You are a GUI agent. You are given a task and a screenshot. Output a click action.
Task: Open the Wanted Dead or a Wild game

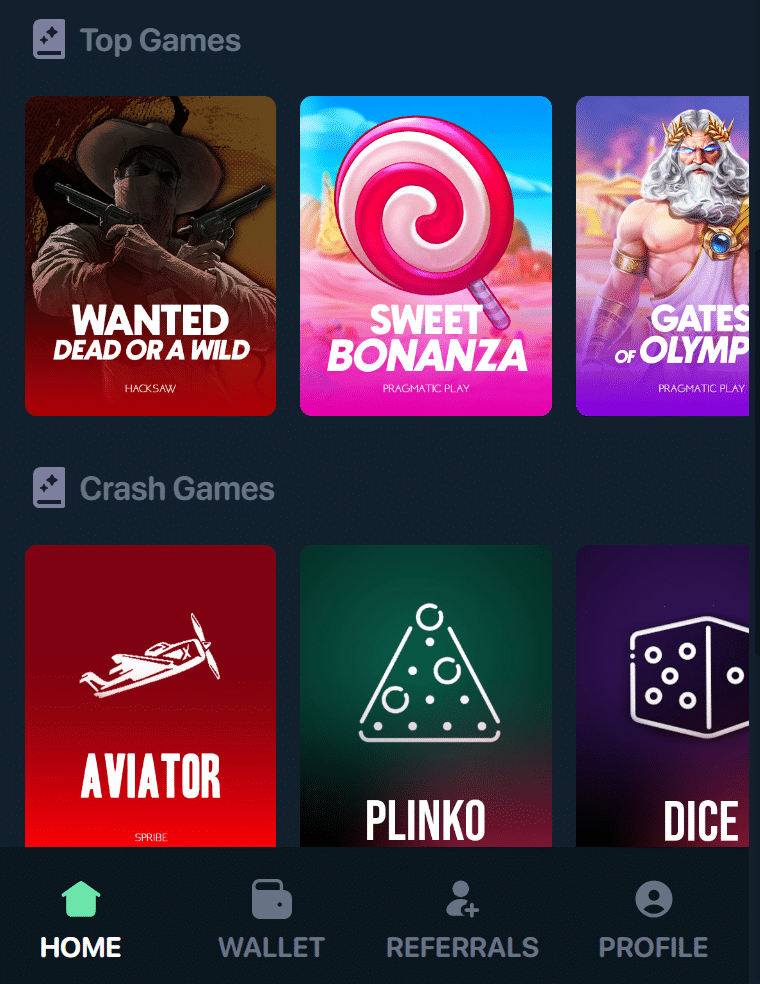pos(150,255)
